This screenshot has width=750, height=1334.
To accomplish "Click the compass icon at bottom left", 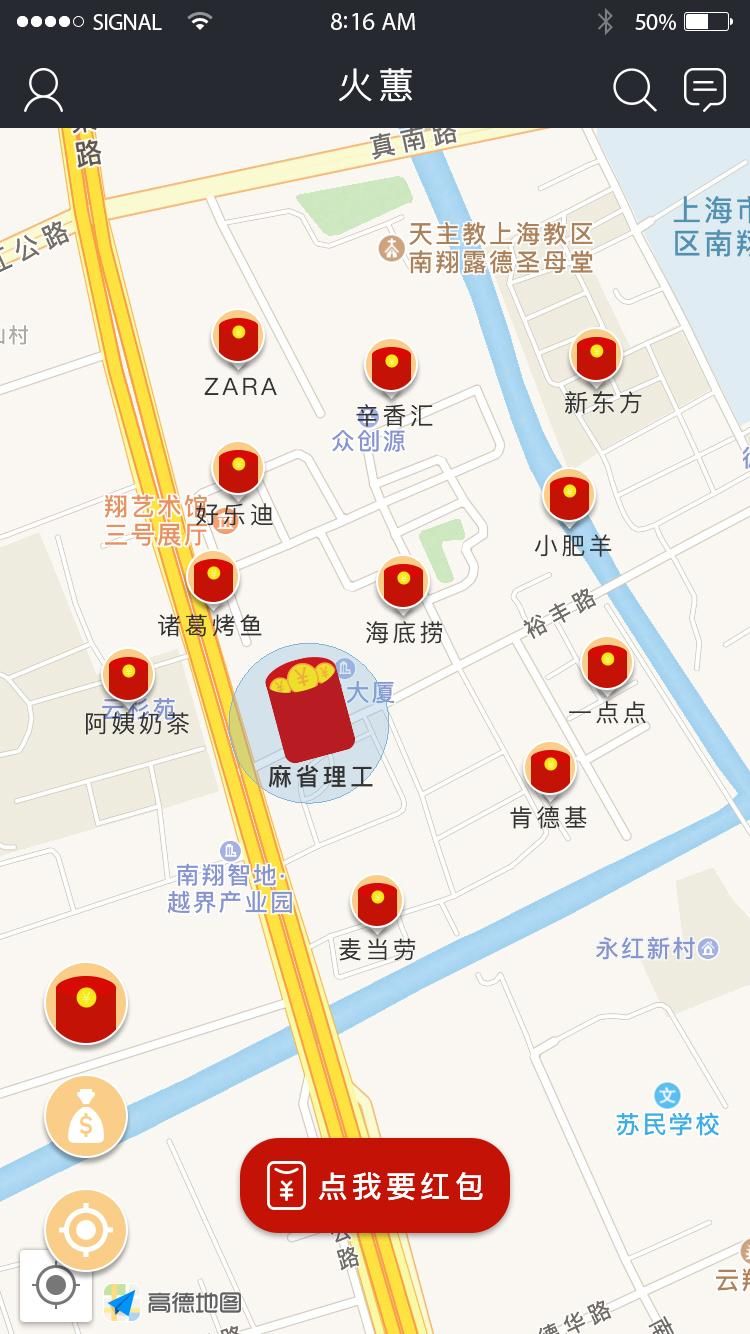I will (57, 1288).
